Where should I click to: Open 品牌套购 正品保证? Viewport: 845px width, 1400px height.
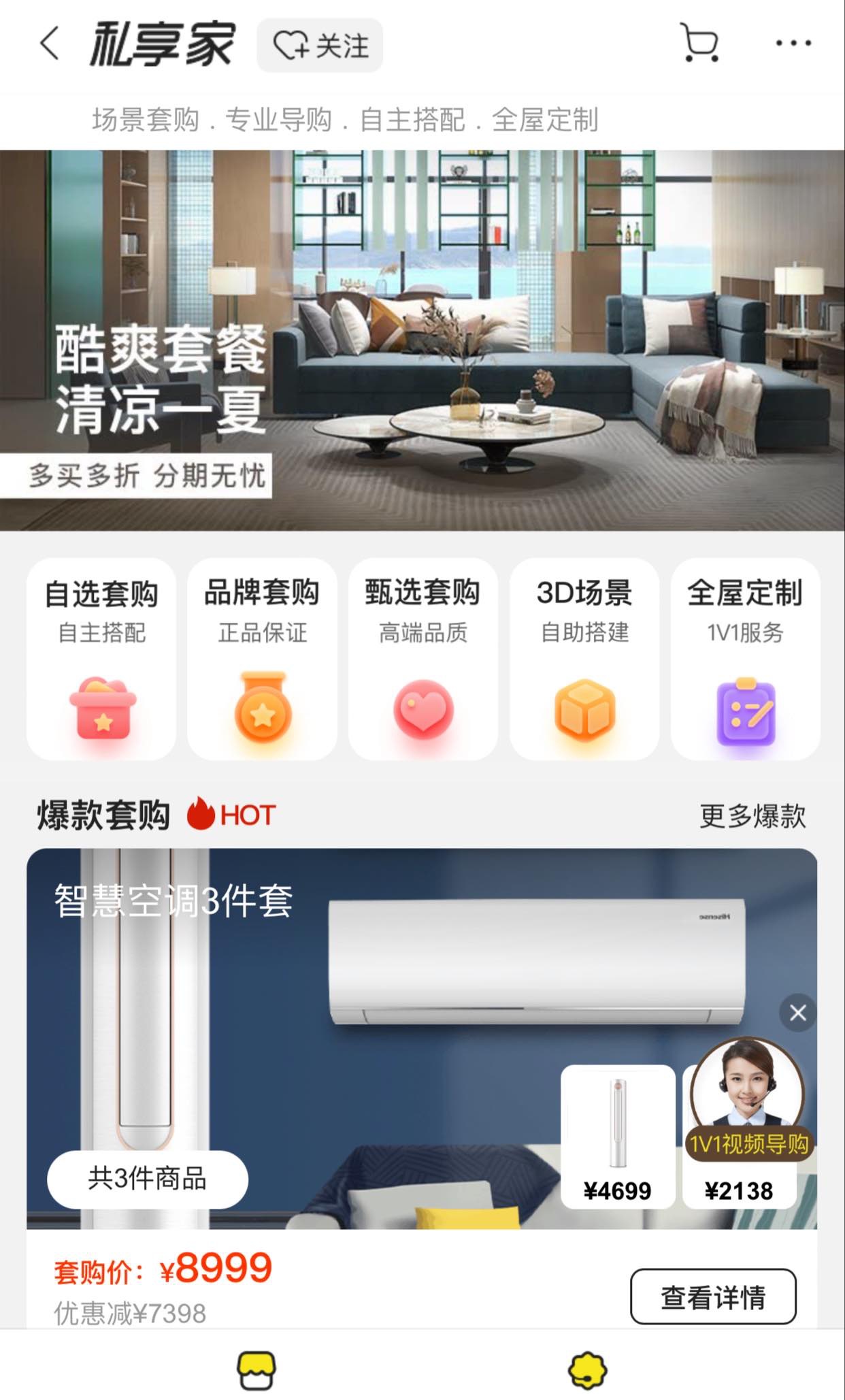tap(262, 658)
